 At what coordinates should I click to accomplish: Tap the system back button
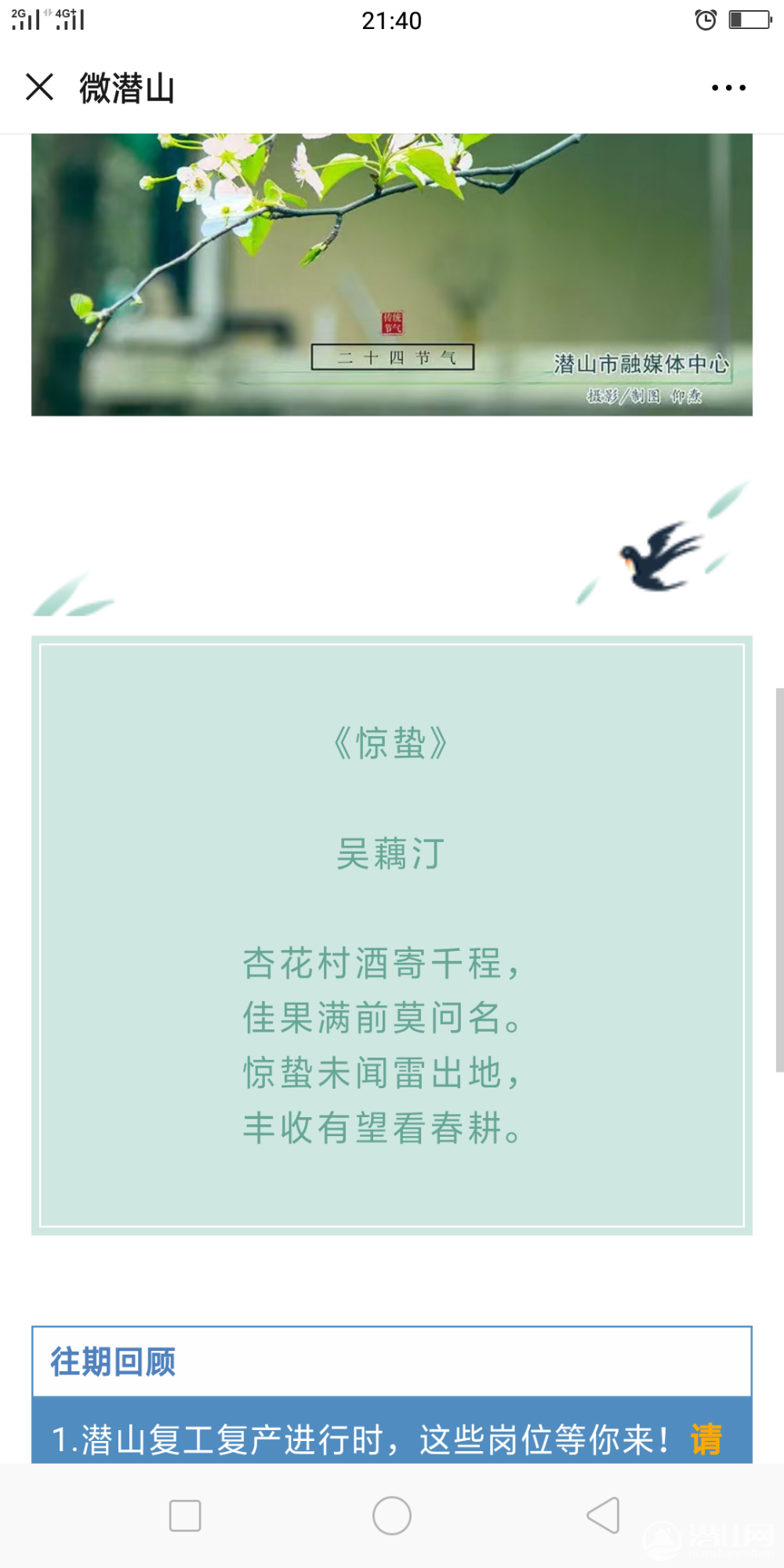point(603,1515)
